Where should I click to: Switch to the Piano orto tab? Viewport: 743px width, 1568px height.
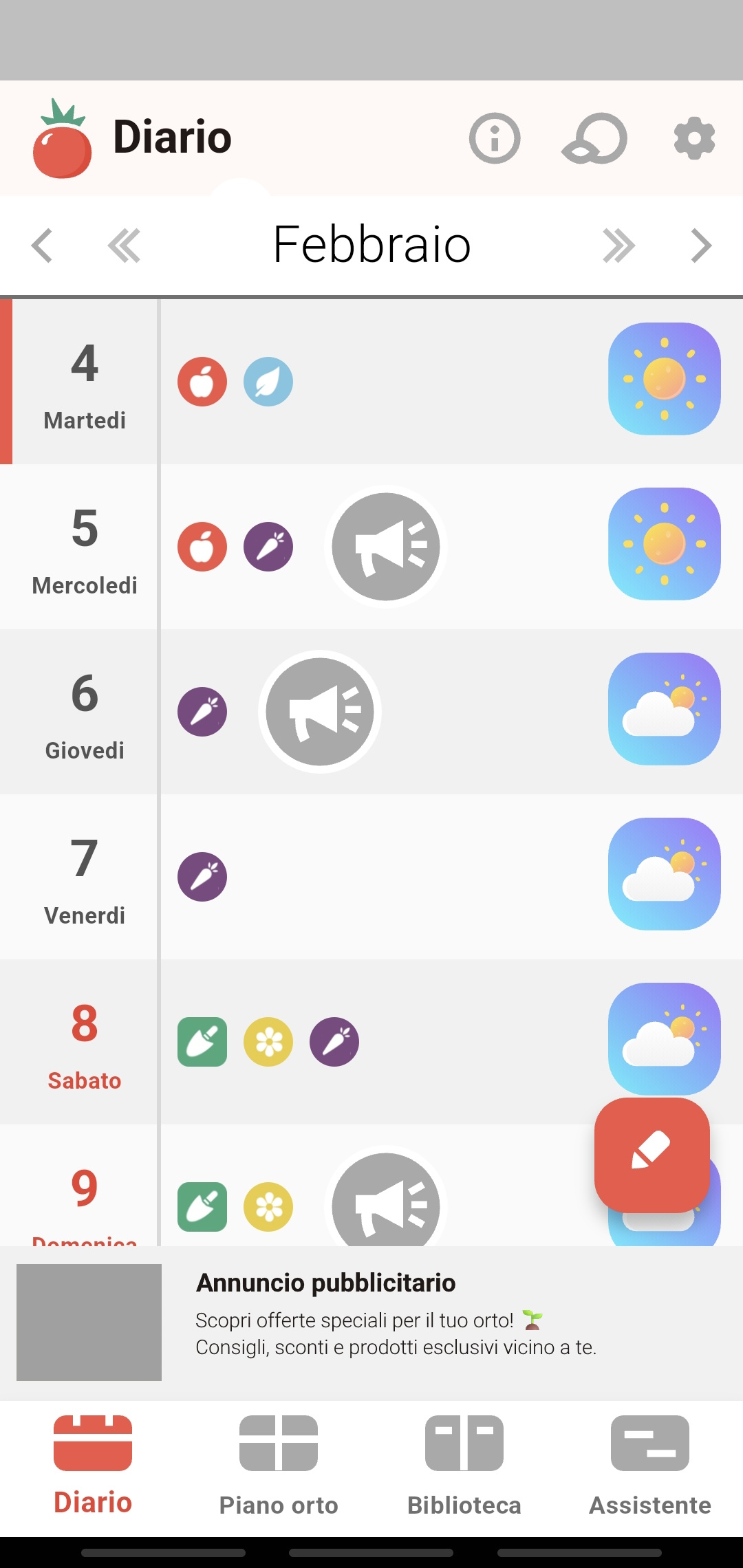278,1458
